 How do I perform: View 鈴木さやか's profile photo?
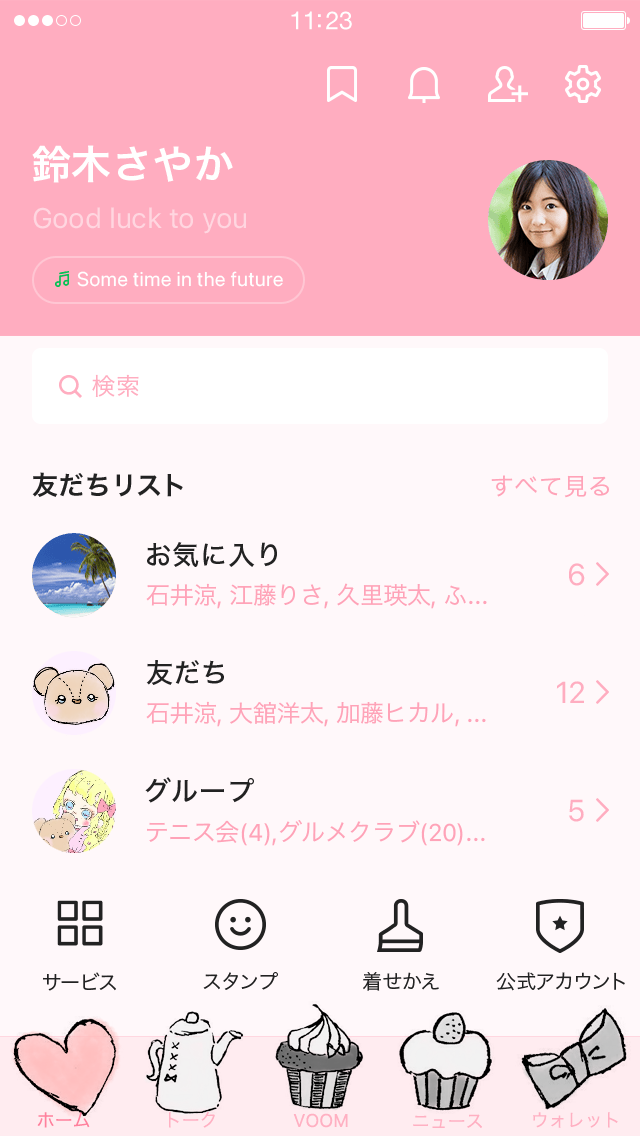[x=548, y=220]
